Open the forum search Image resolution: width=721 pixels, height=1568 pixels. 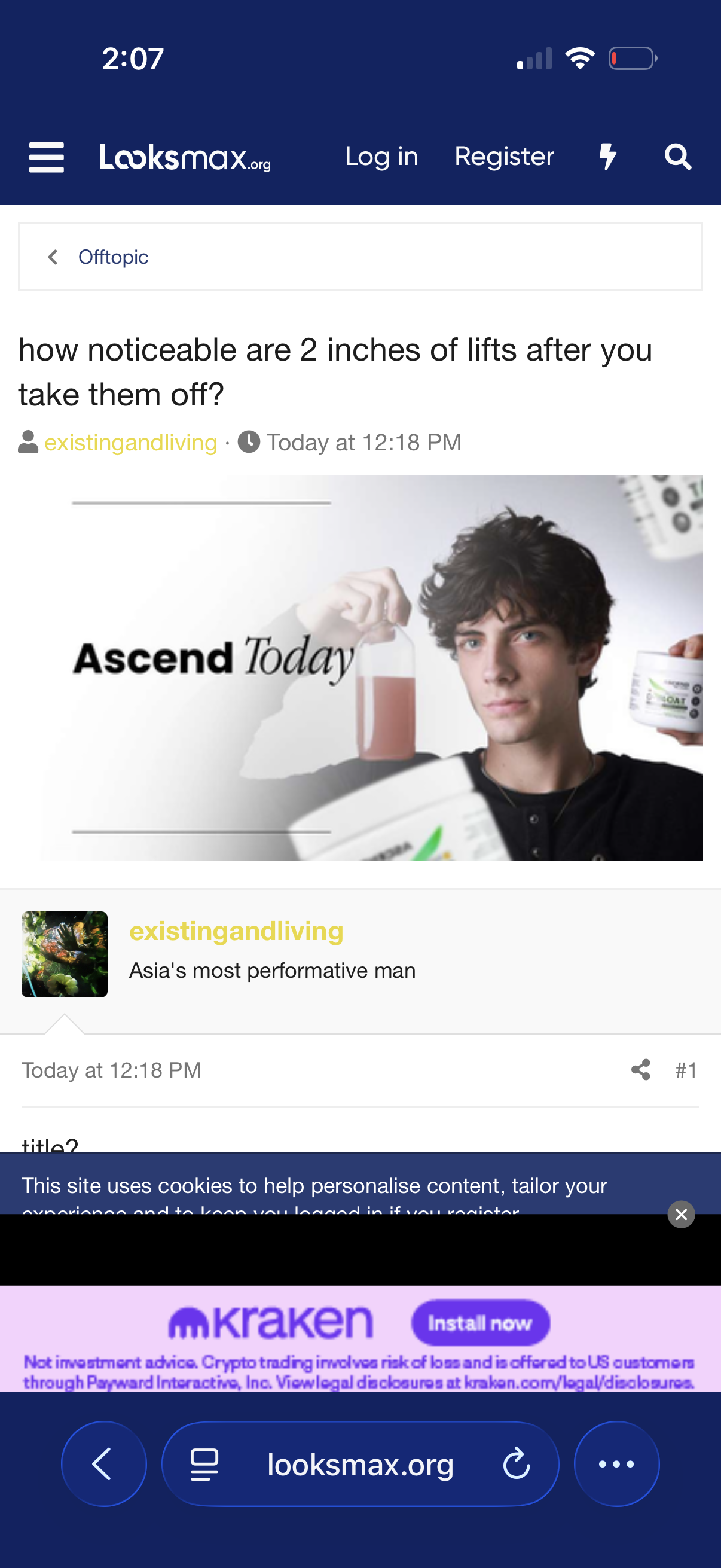677,157
